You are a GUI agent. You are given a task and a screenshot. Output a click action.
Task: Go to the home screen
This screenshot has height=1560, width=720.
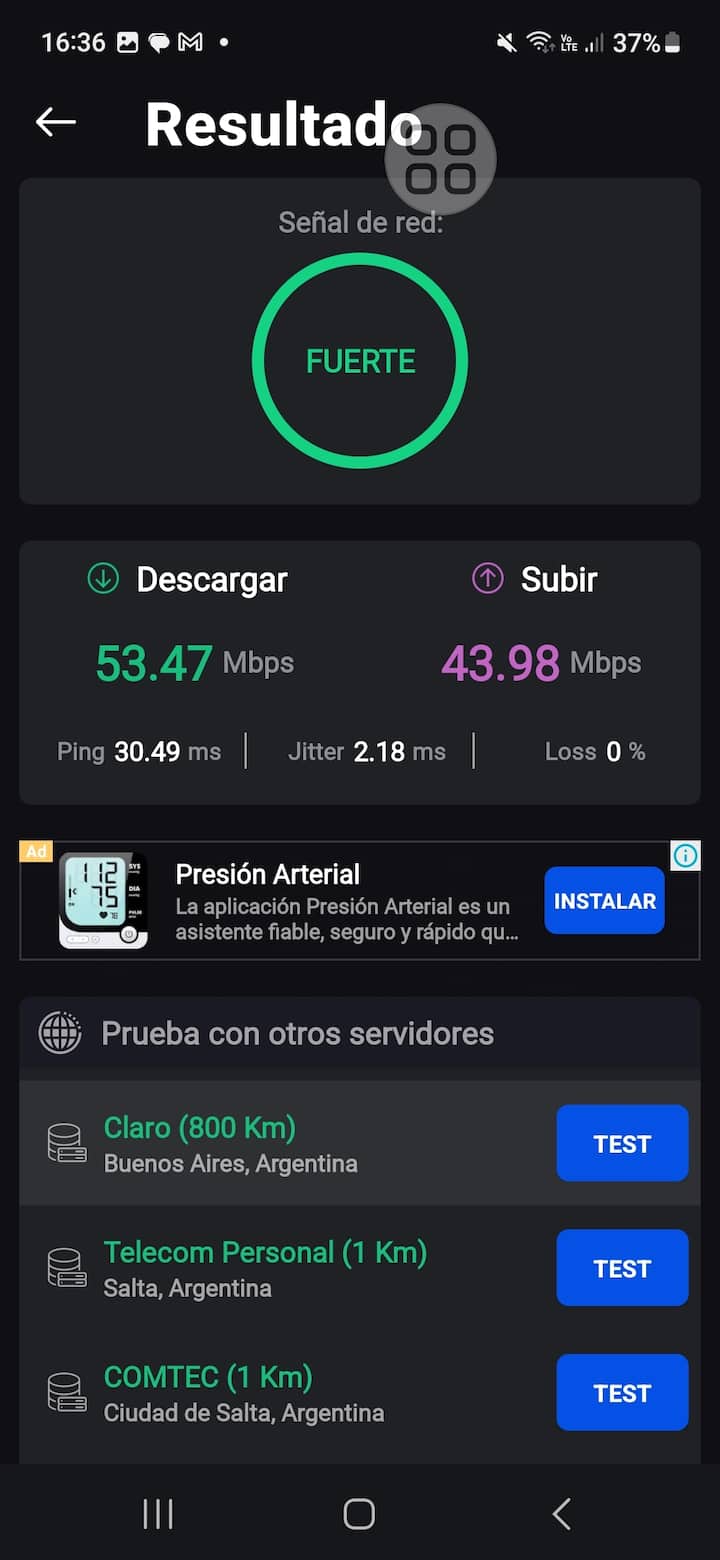click(x=359, y=1513)
